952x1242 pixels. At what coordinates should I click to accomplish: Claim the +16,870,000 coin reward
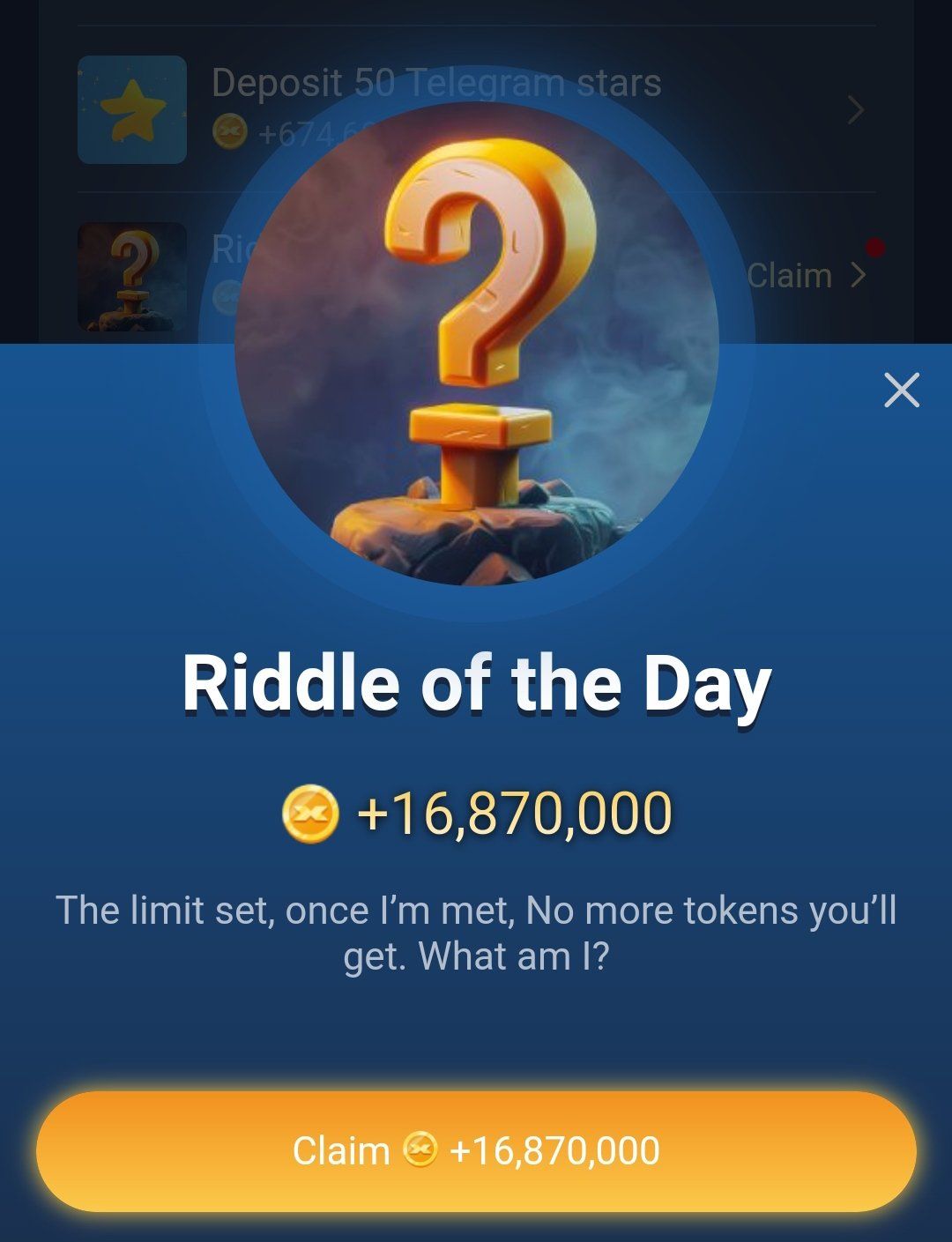pos(476,1150)
